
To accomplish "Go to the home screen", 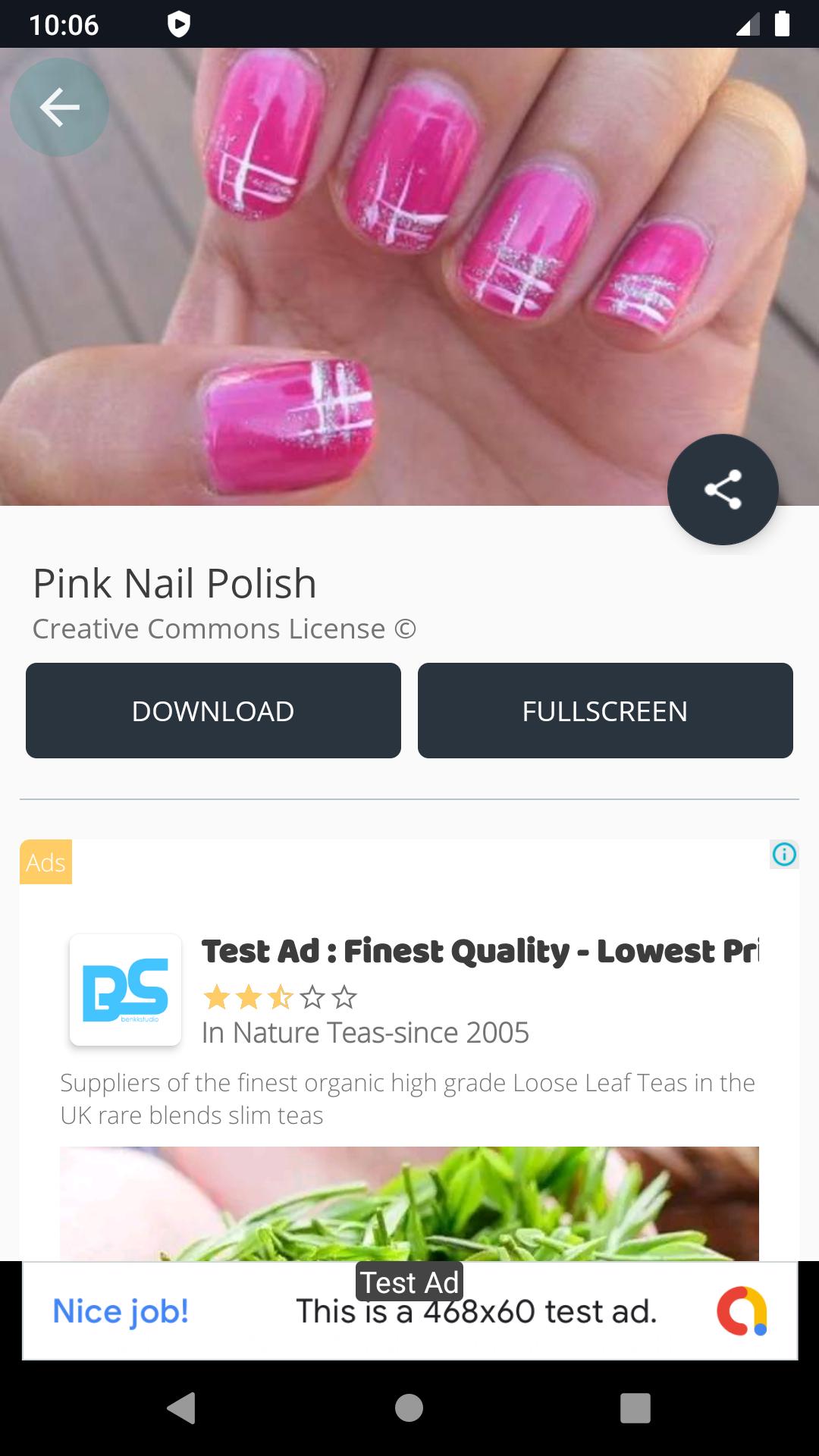I will coord(409,1408).
